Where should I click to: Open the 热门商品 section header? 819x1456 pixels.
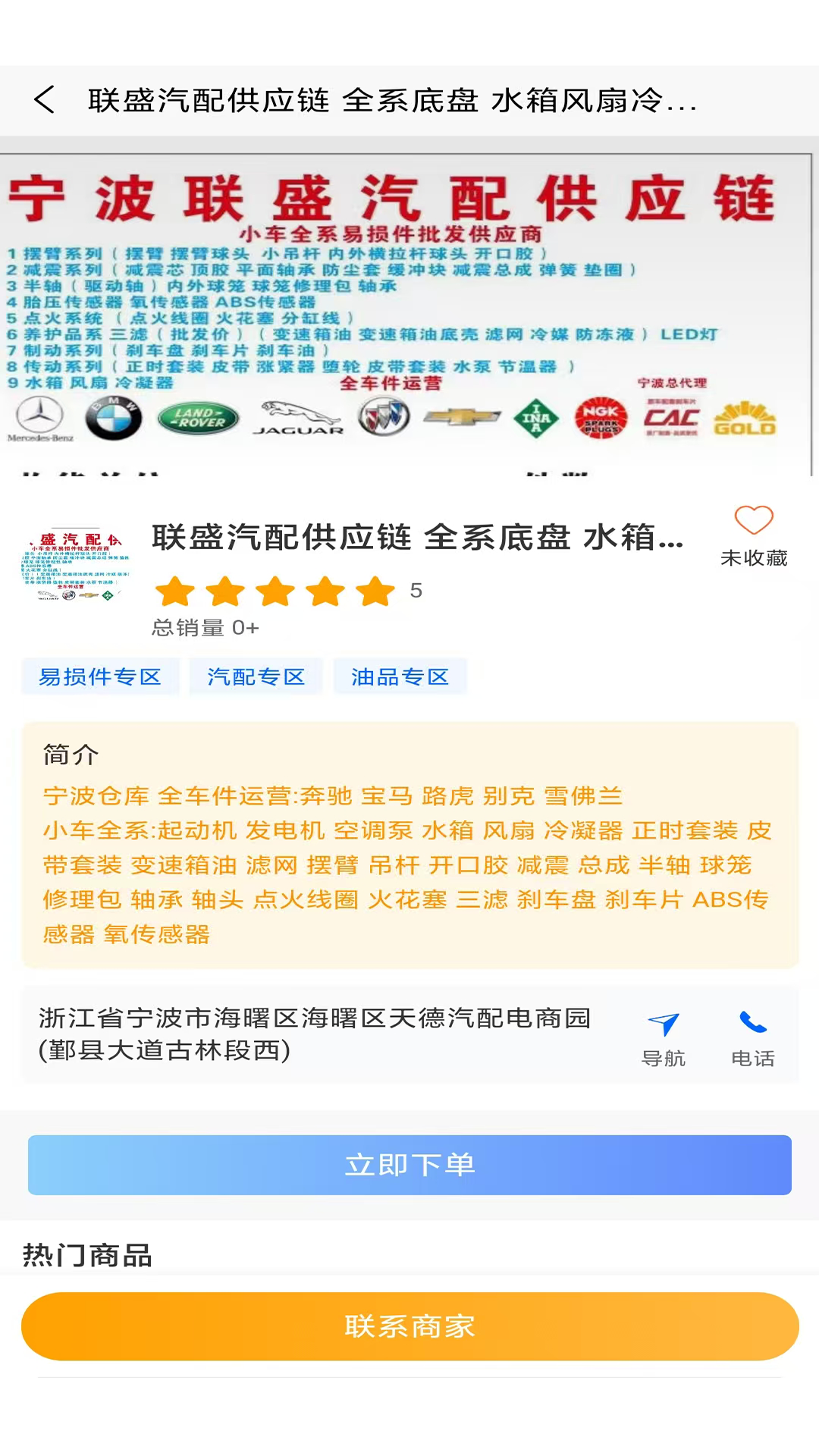pyautogui.click(x=86, y=1255)
